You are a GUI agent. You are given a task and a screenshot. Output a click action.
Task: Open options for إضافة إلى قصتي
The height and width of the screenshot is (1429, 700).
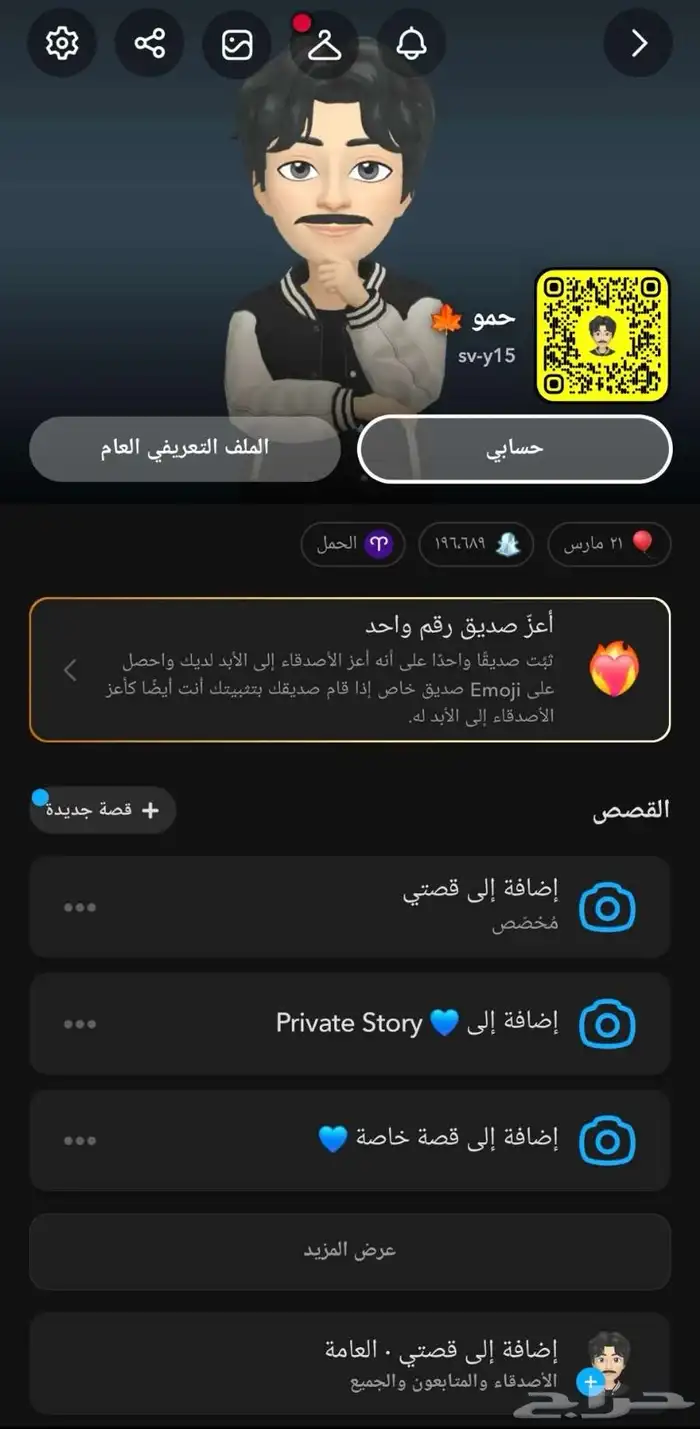click(x=80, y=907)
